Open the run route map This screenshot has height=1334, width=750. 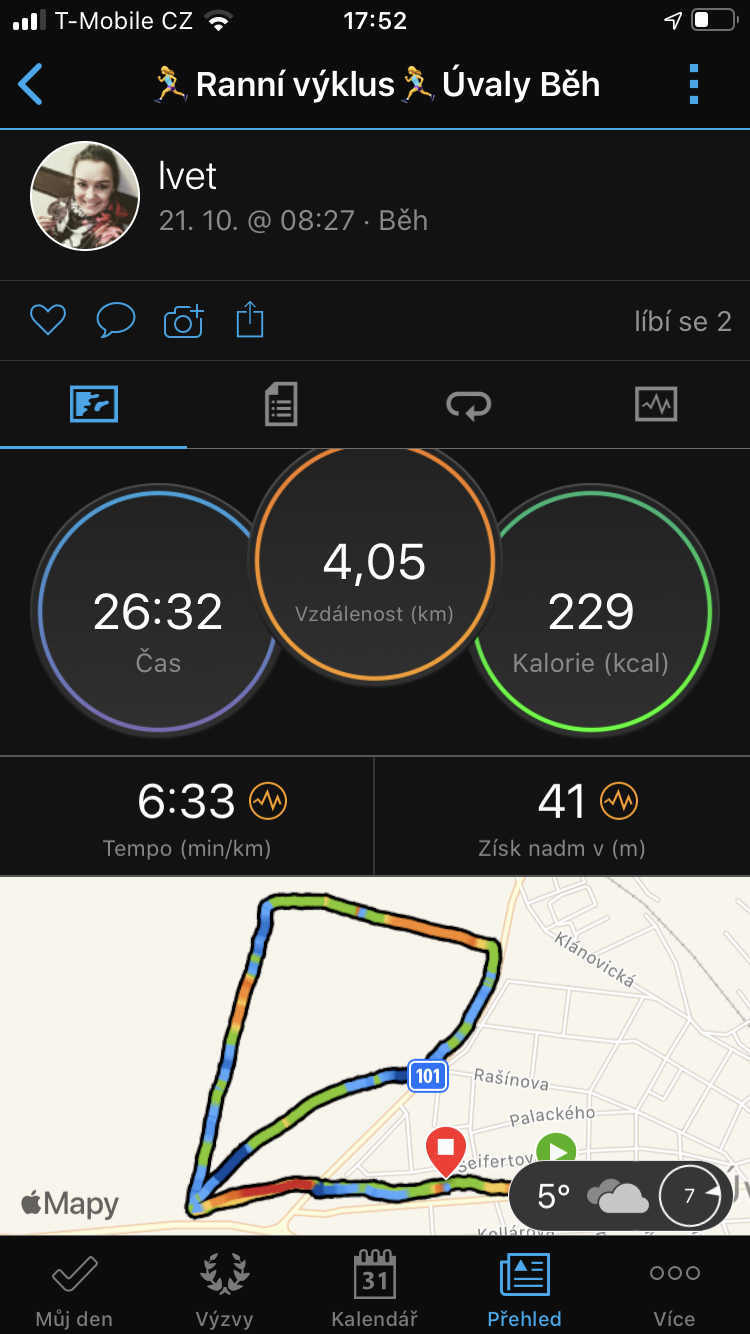click(375, 1056)
